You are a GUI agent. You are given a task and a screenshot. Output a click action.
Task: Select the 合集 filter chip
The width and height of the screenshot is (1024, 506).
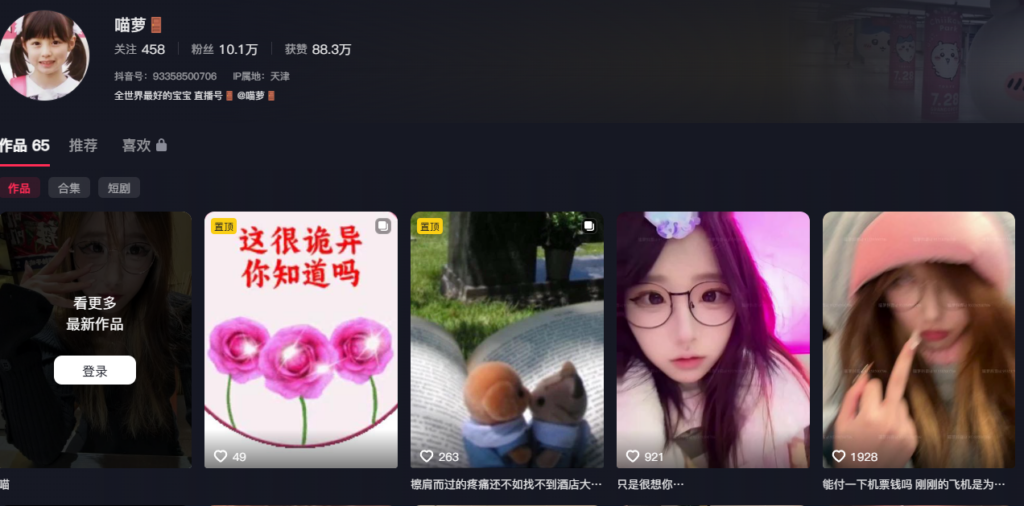pyautogui.click(x=69, y=188)
